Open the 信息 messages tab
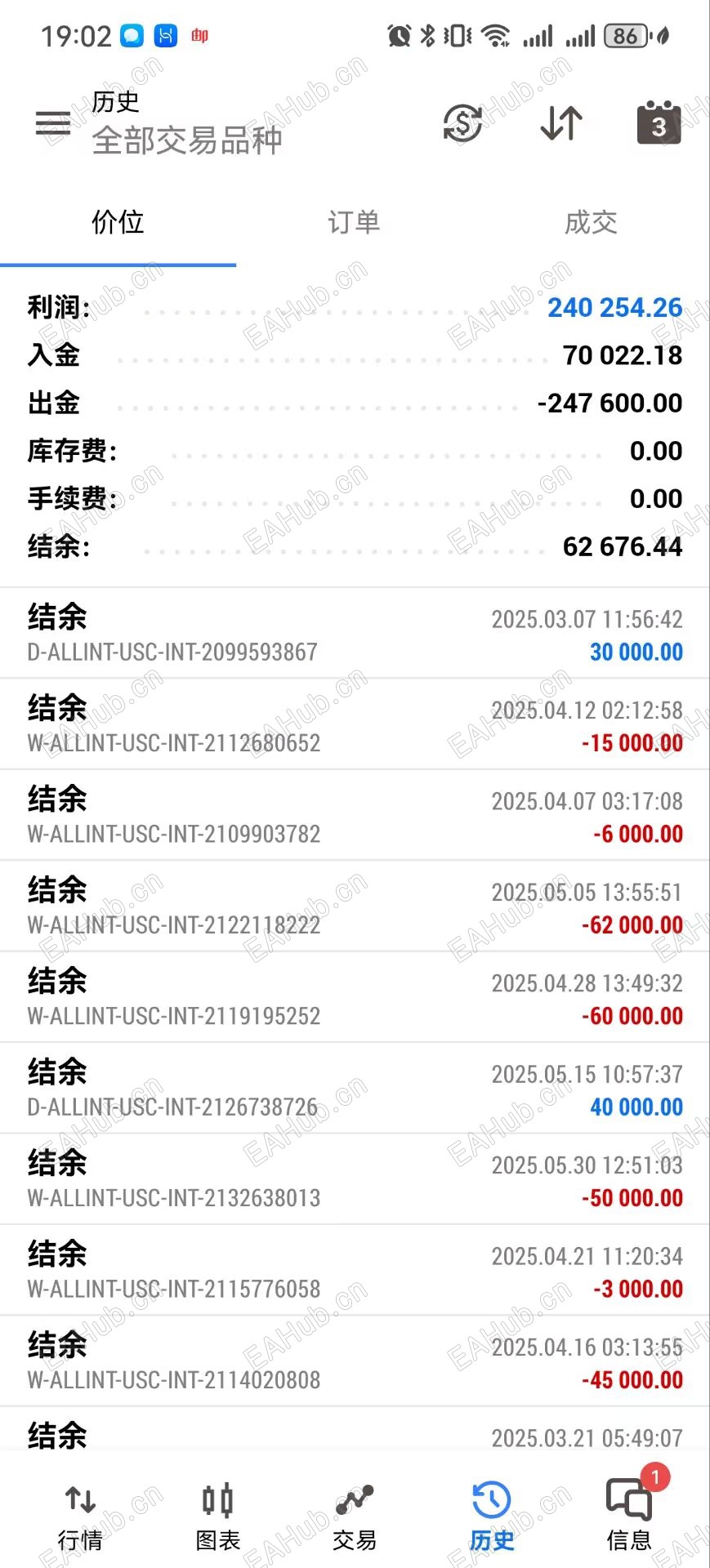The image size is (710, 1568). [x=628, y=1517]
